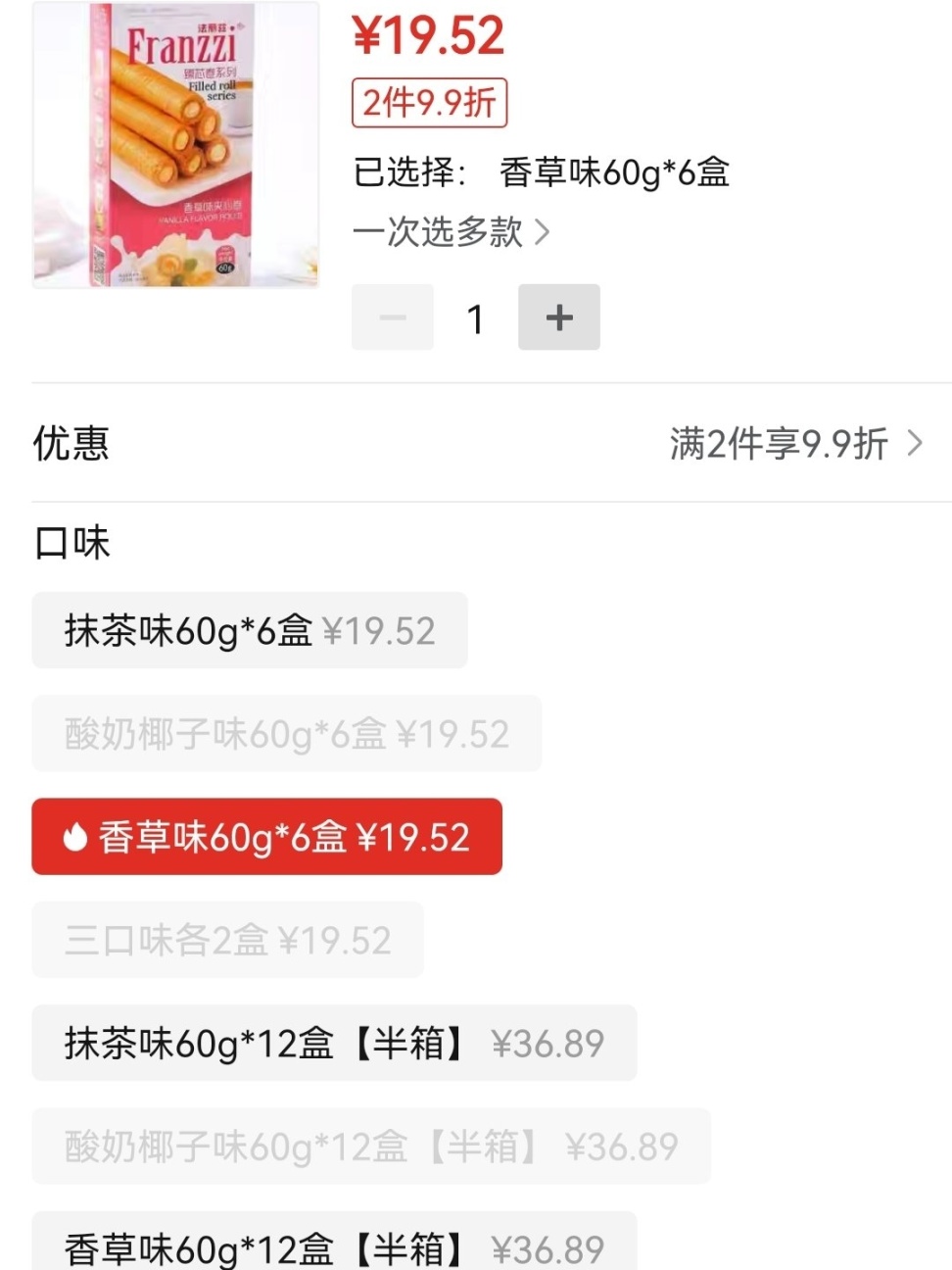The image size is (952, 1270).
Task: Choose 抹茶味60g*12盒【半箱】 option
Action: 333,1044
